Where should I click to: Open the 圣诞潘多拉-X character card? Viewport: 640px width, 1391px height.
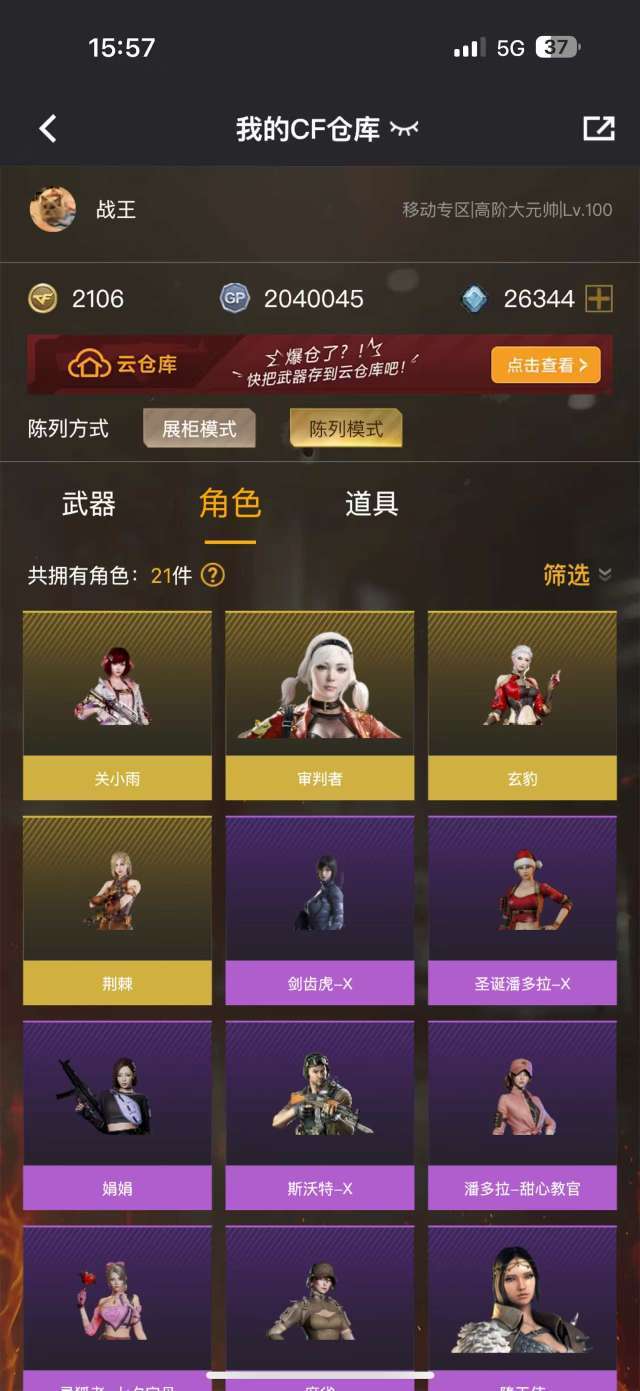click(522, 910)
